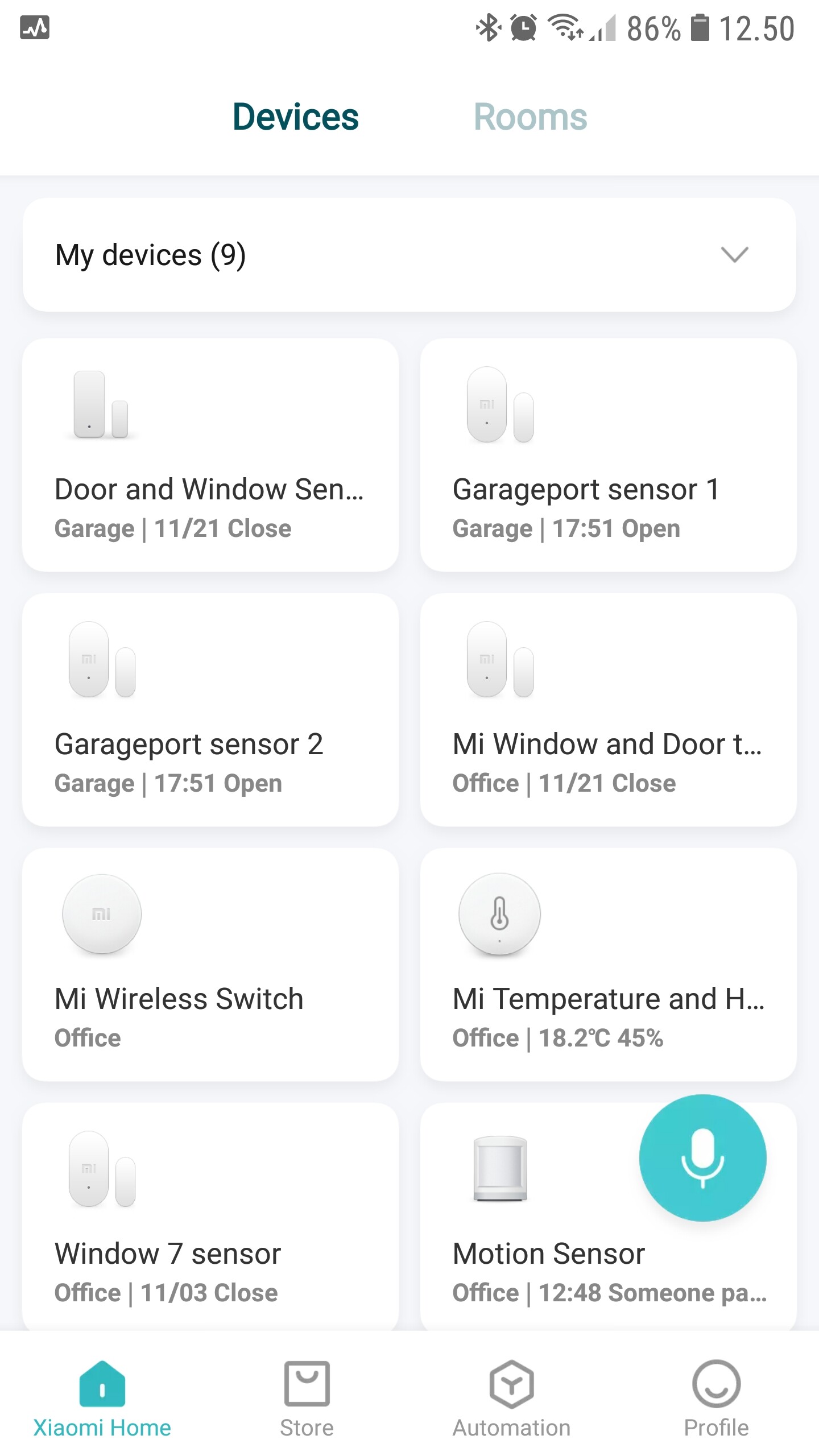Tap the voice assistant microphone button
The height and width of the screenshot is (1456, 819).
click(702, 1158)
